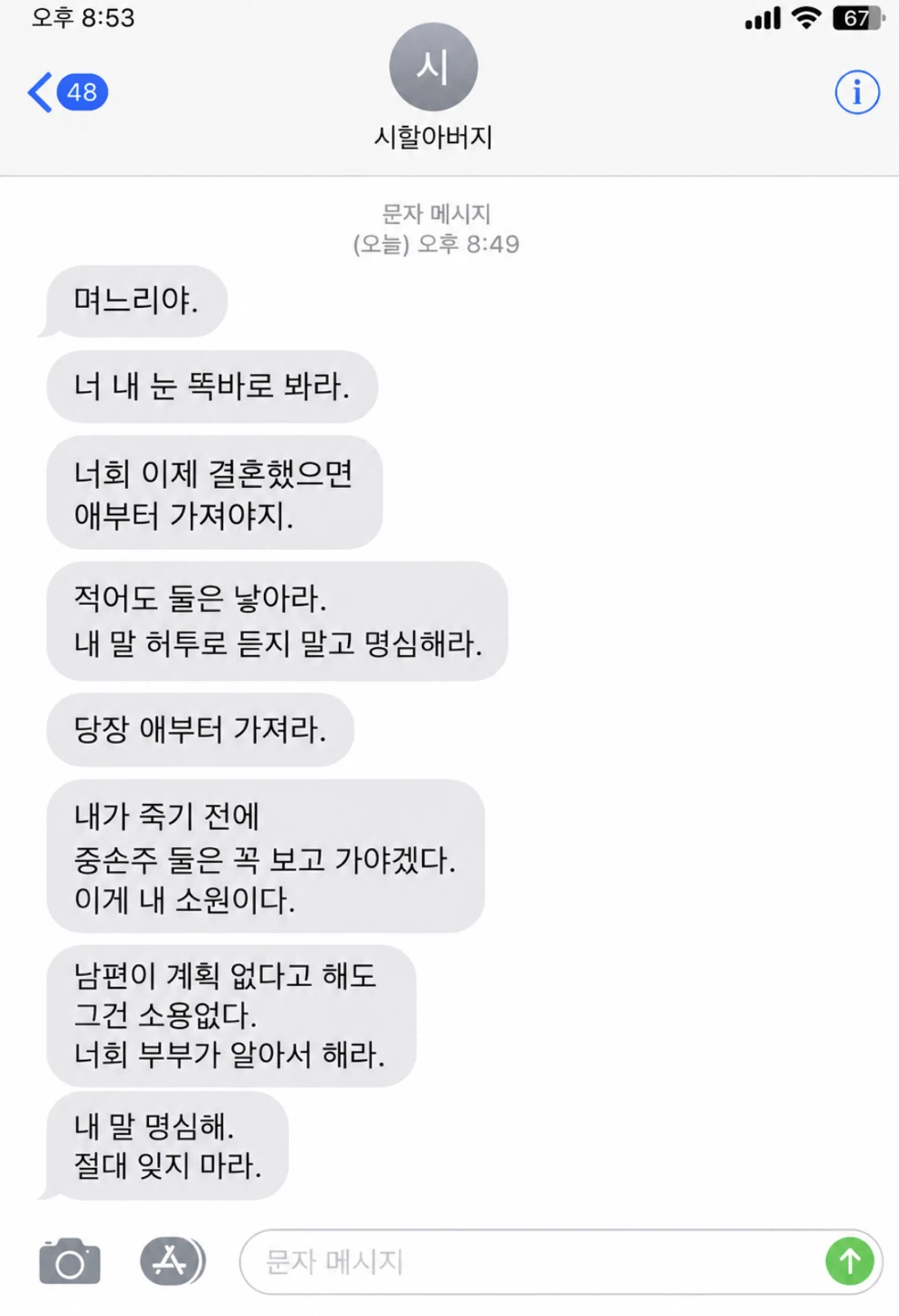The height and width of the screenshot is (1316, 899).
Task: Go back to the message list
Action: pyautogui.click(x=68, y=92)
